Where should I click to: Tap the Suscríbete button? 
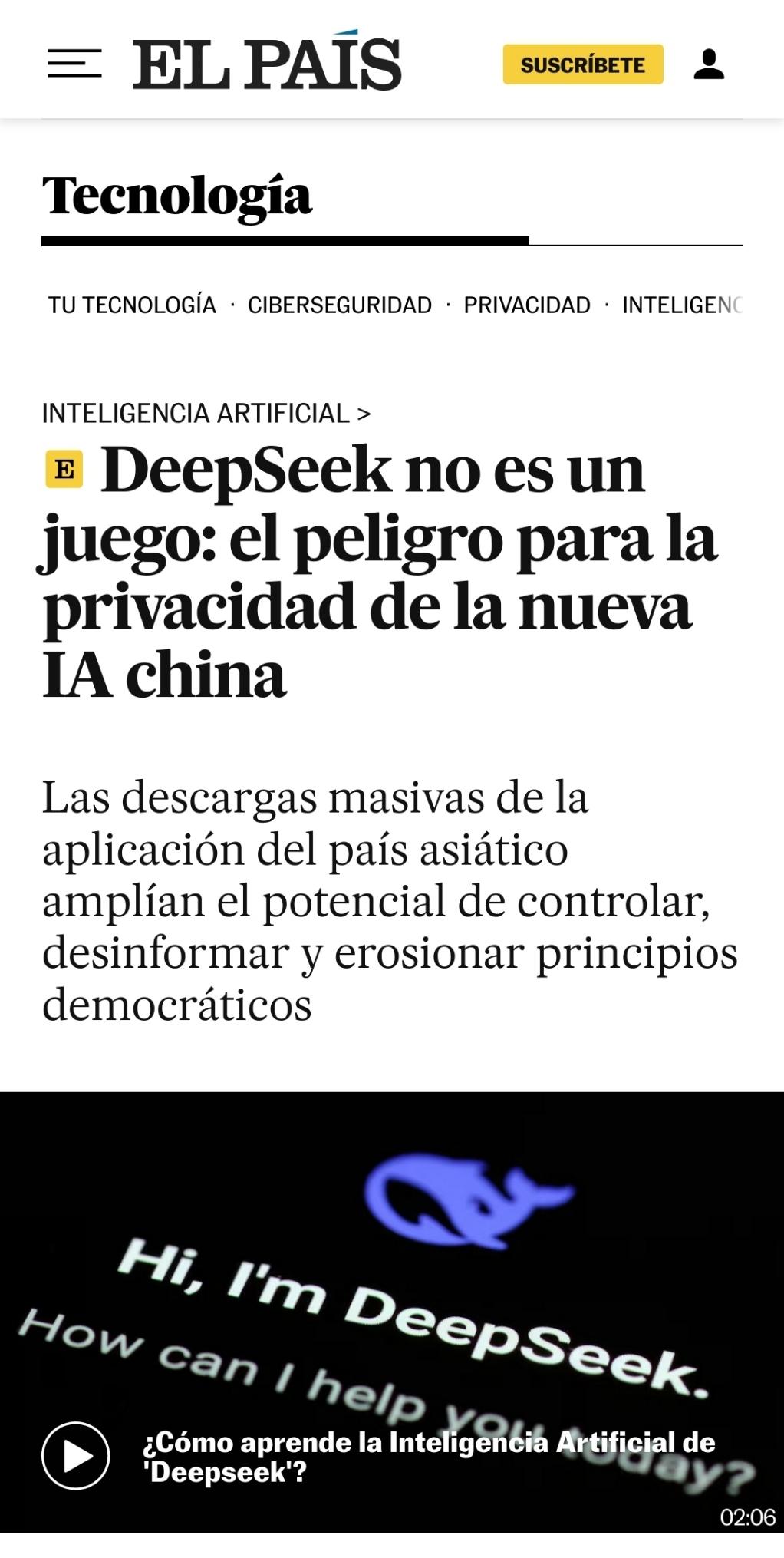pos(583,64)
